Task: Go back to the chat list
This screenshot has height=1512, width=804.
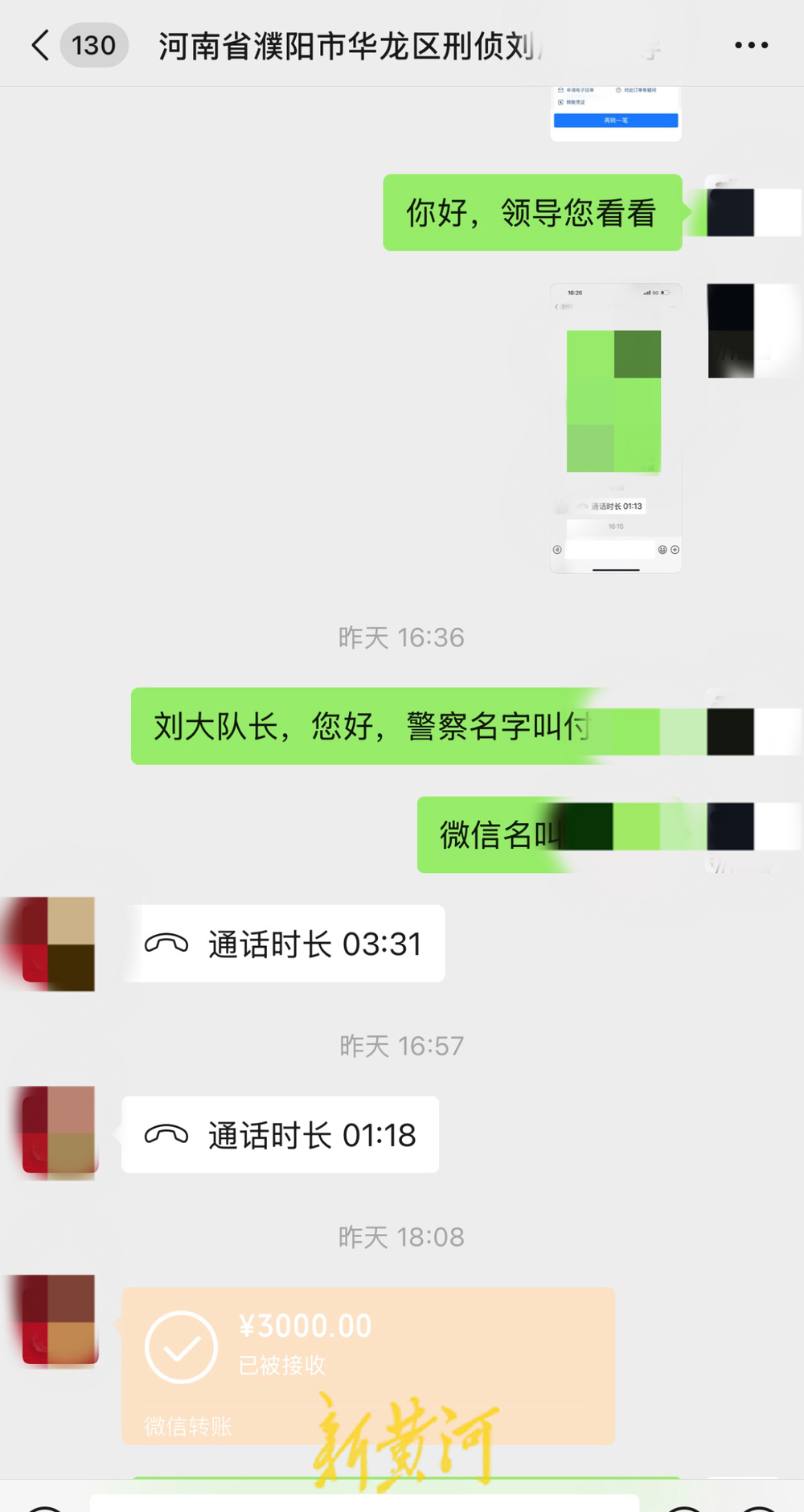Action: [40, 45]
